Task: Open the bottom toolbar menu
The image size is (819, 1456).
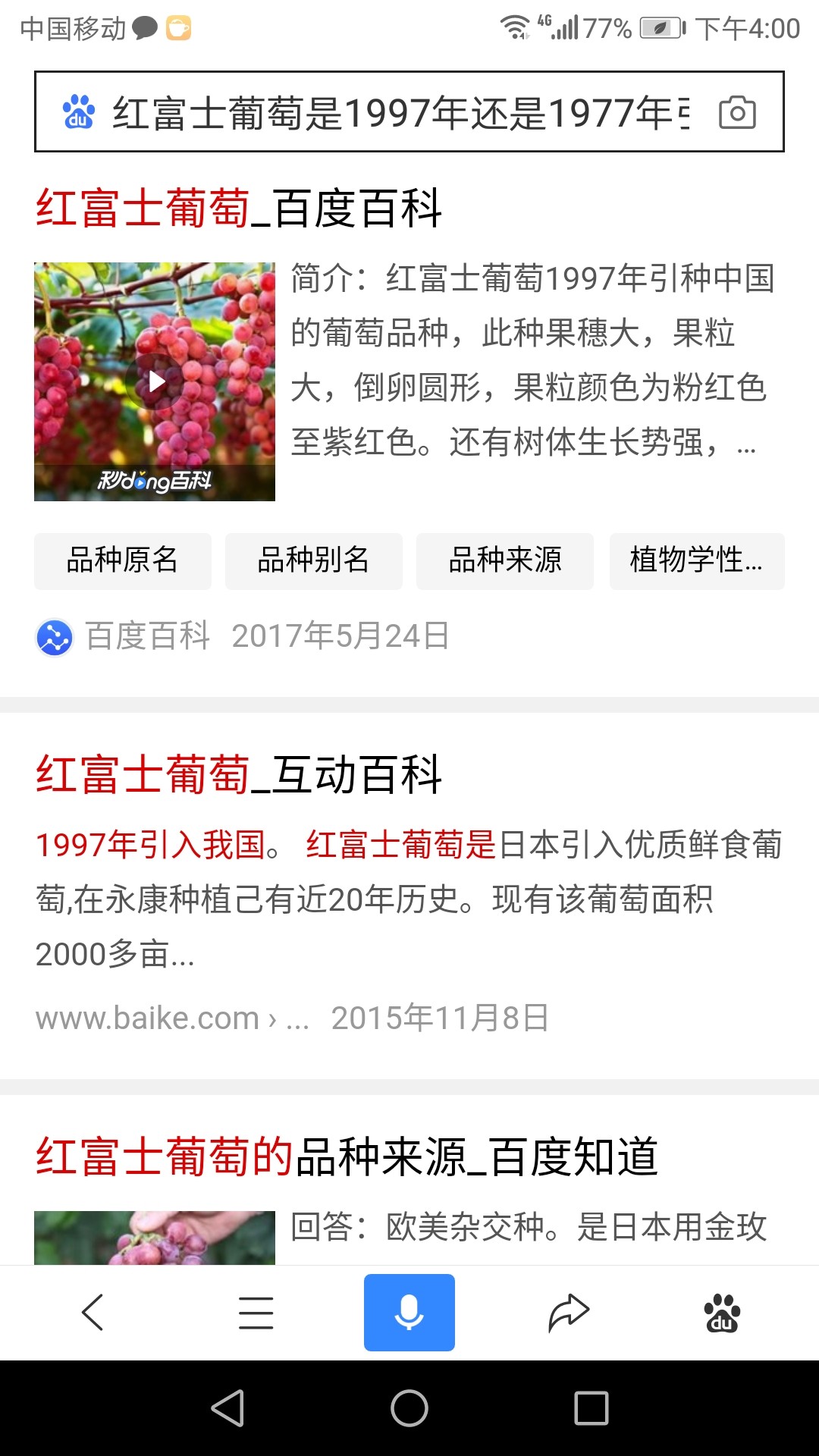Action: point(256,1313)
